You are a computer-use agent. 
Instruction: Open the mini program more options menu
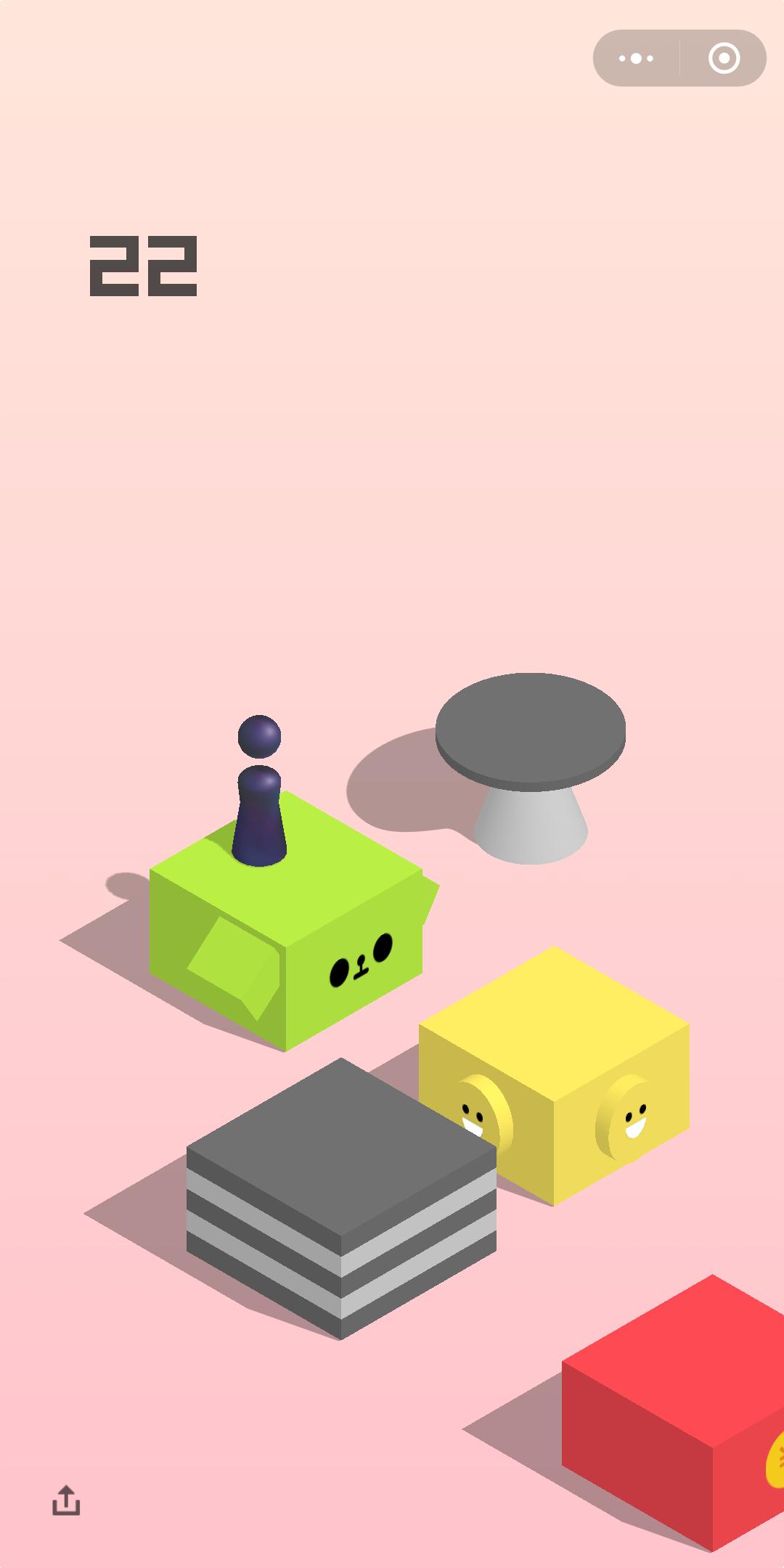636,58
